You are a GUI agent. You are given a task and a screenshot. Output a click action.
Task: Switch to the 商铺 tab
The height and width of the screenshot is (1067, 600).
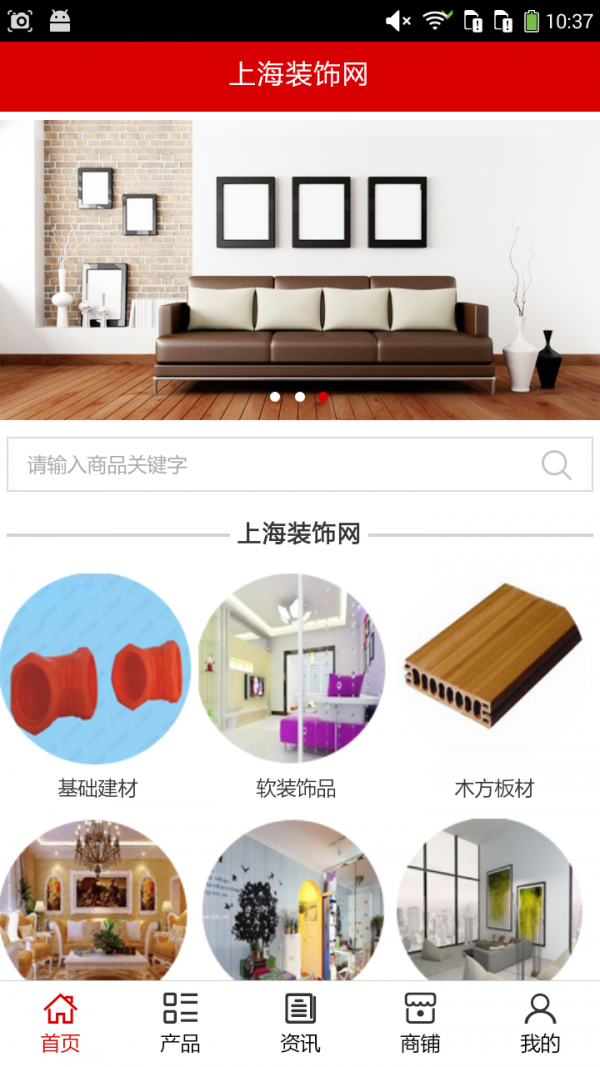420,1023
